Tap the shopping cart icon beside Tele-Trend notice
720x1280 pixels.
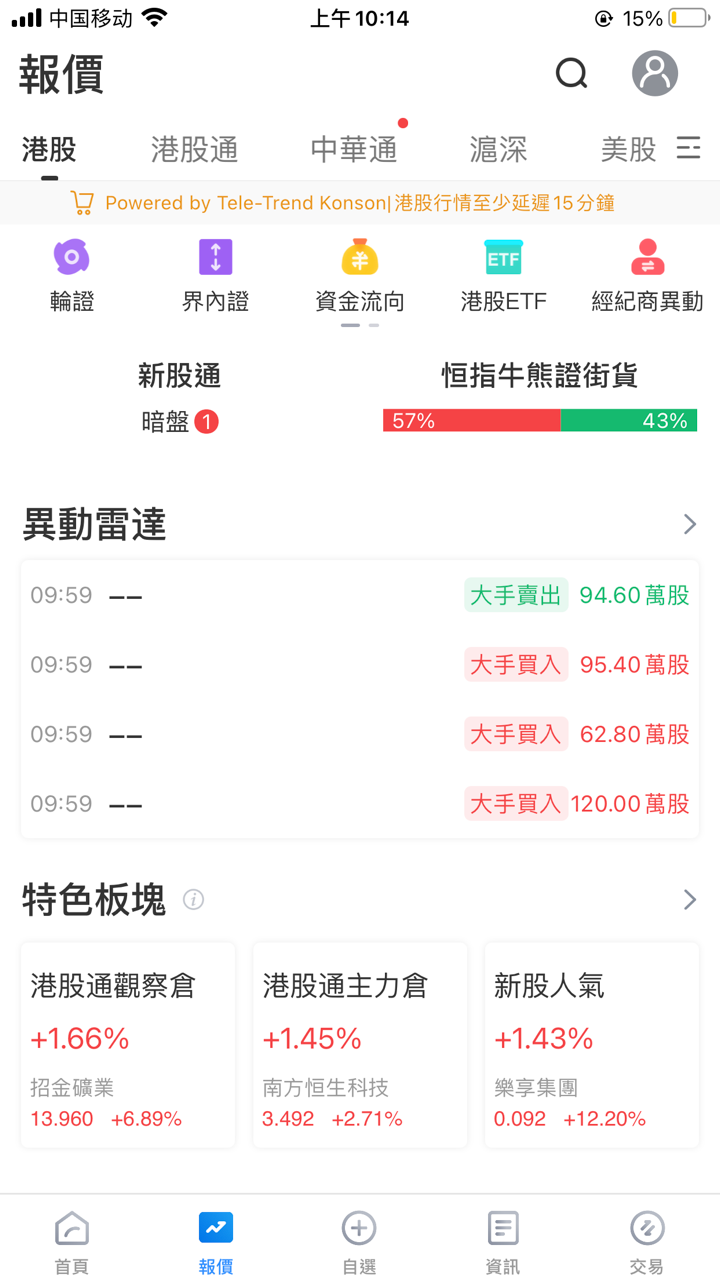point(81,202)
